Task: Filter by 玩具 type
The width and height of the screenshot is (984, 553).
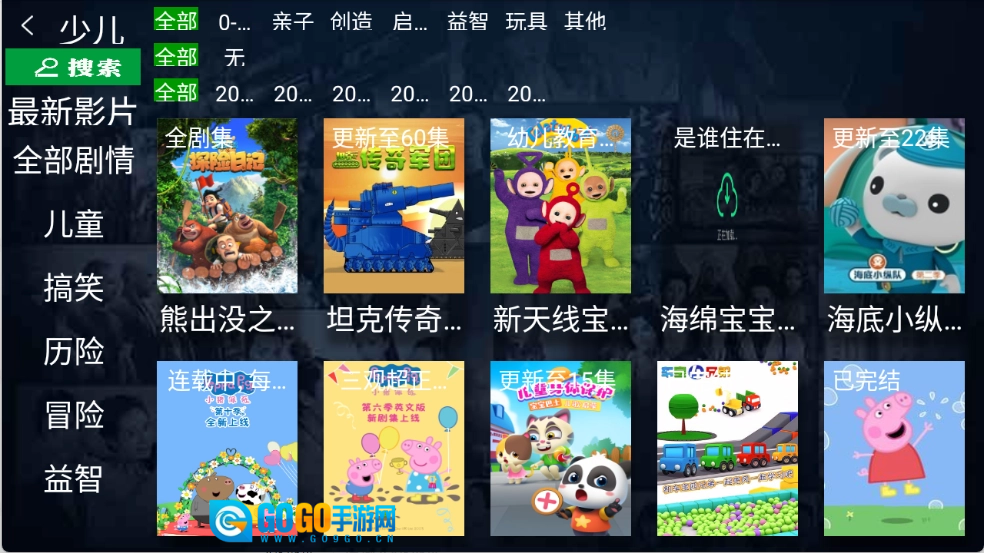Action: pos(526,21)
